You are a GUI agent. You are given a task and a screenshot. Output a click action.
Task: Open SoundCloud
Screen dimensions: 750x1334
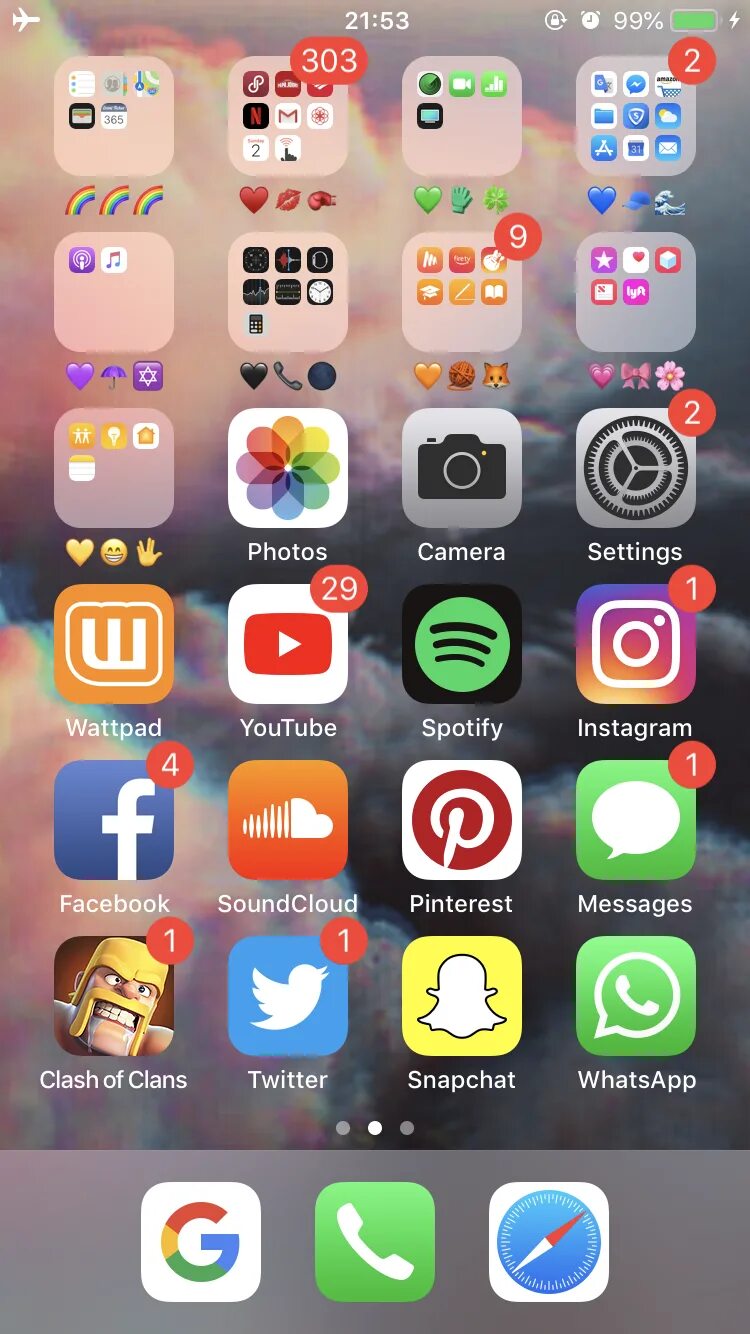coord(288,820)
